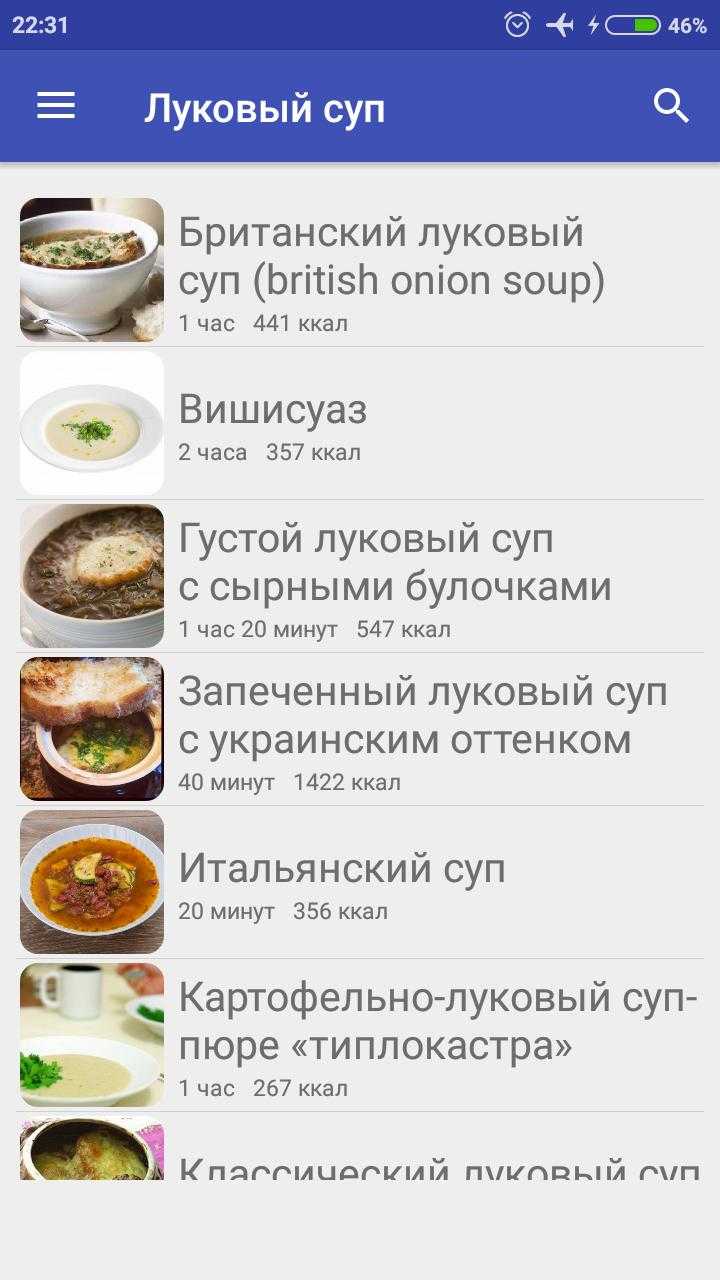The height and width of the screenshot is (1280, 720).
Task: Open the Британский луковый суп recipe
Action: tap(360, 270)
